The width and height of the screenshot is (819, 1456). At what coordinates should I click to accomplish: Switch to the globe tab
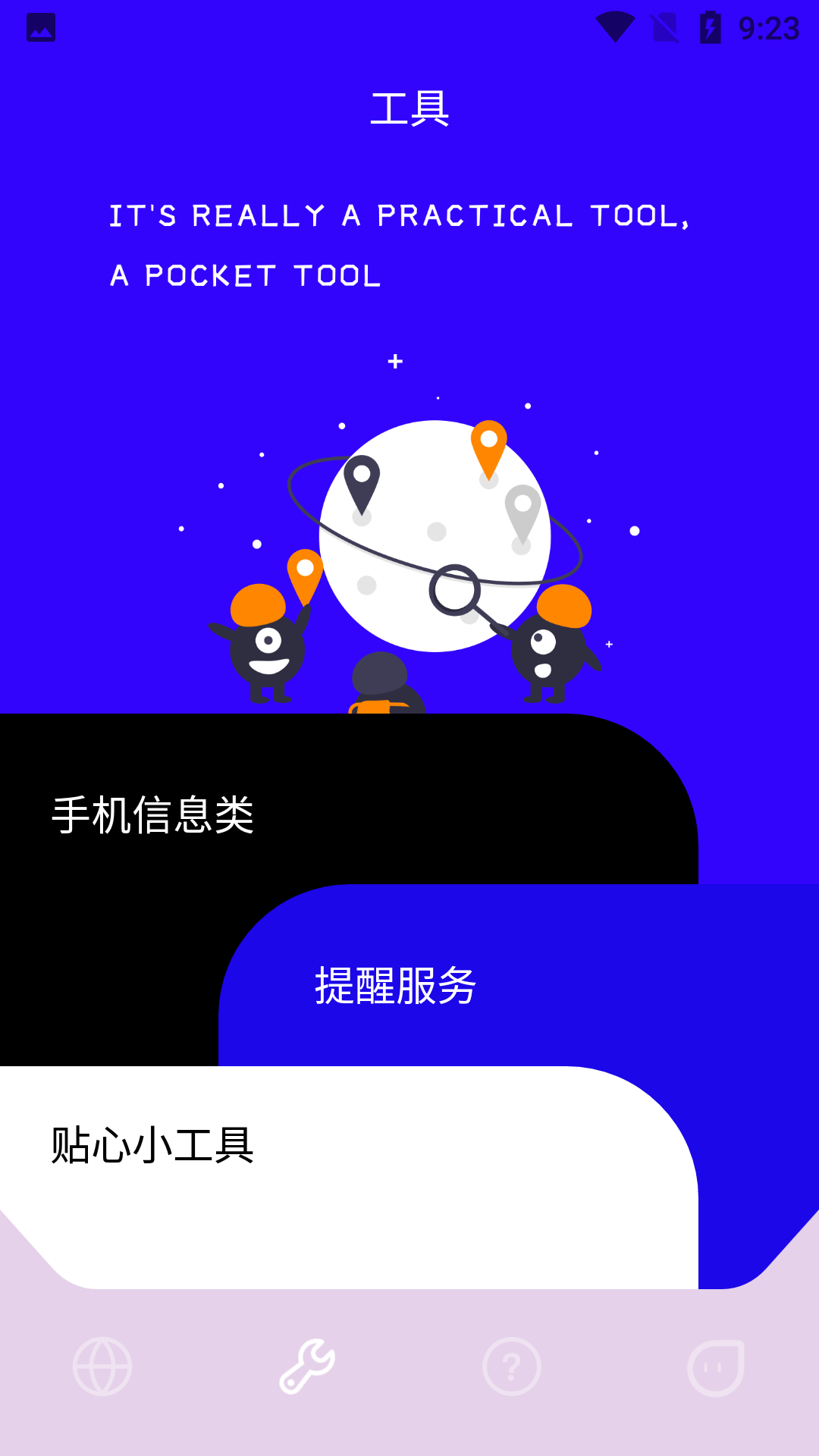point(102,1367)
